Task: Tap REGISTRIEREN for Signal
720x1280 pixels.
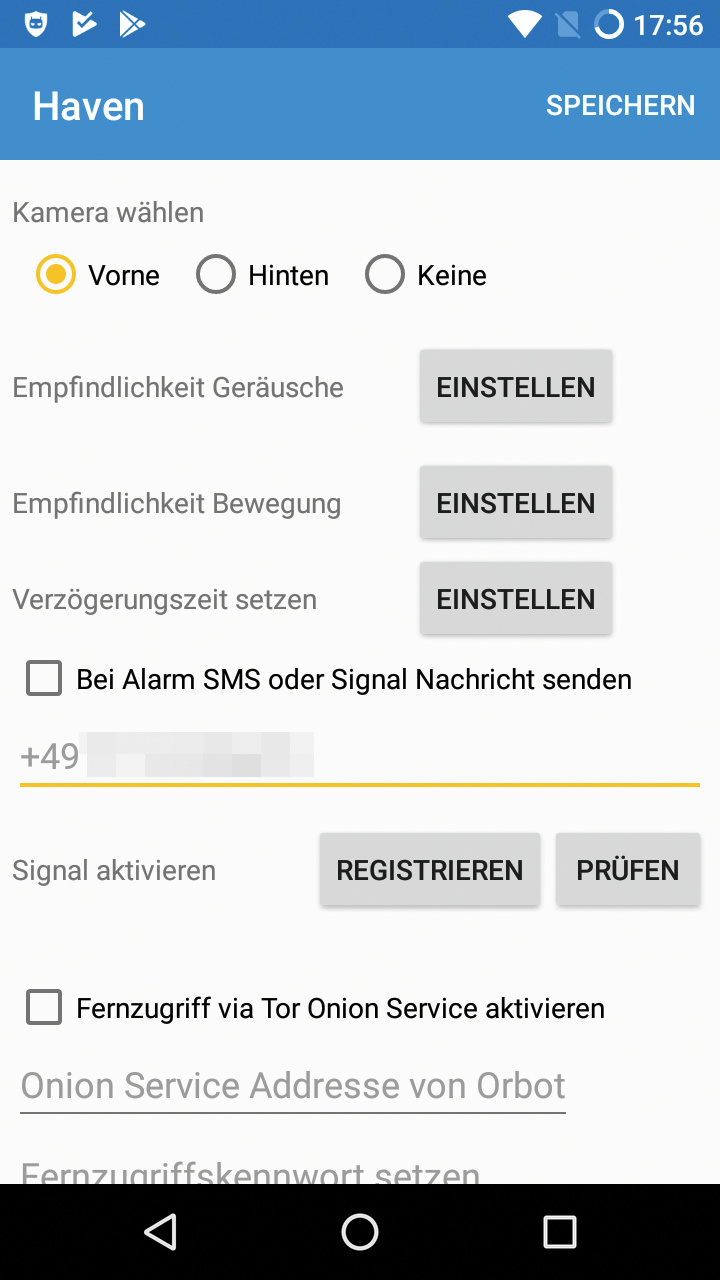Action: coord(429,870)
